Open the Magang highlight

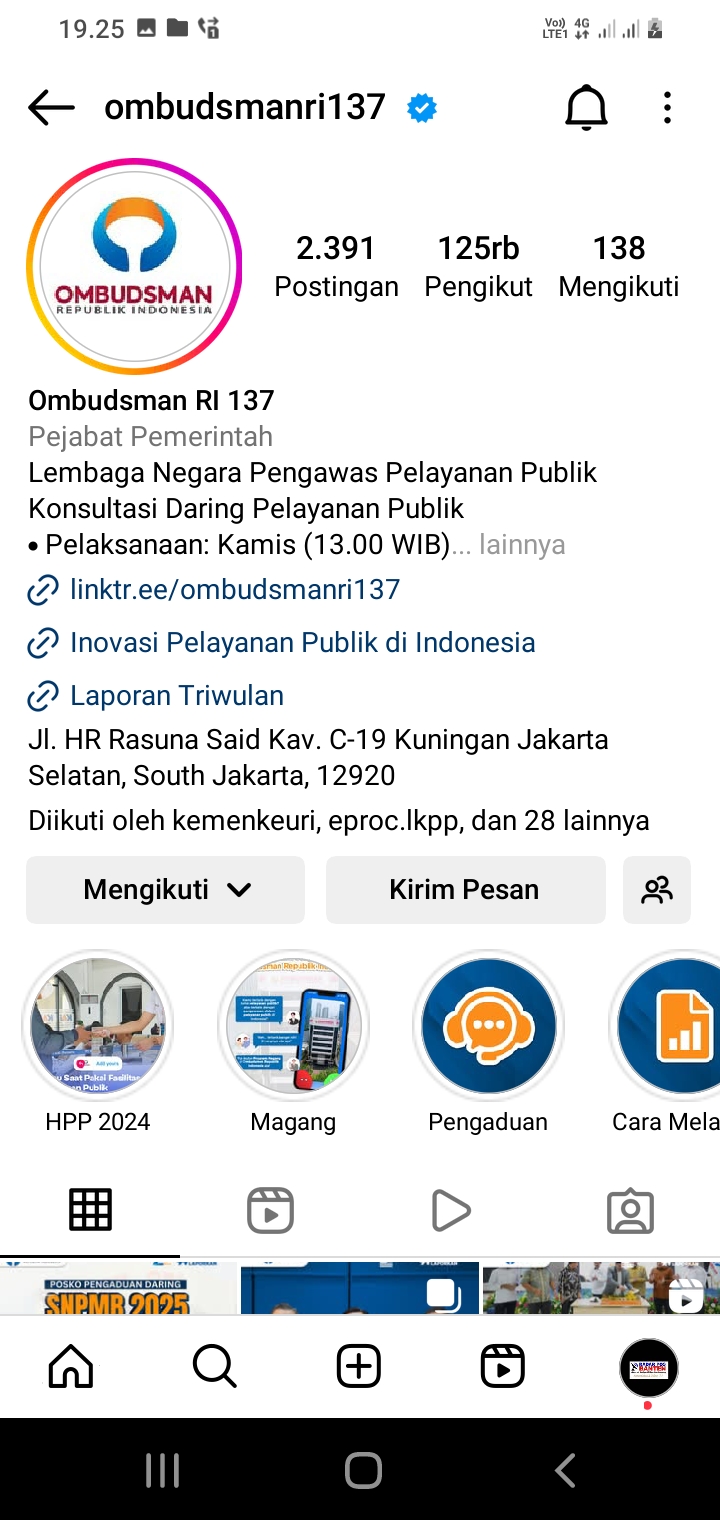[293, 1026]
